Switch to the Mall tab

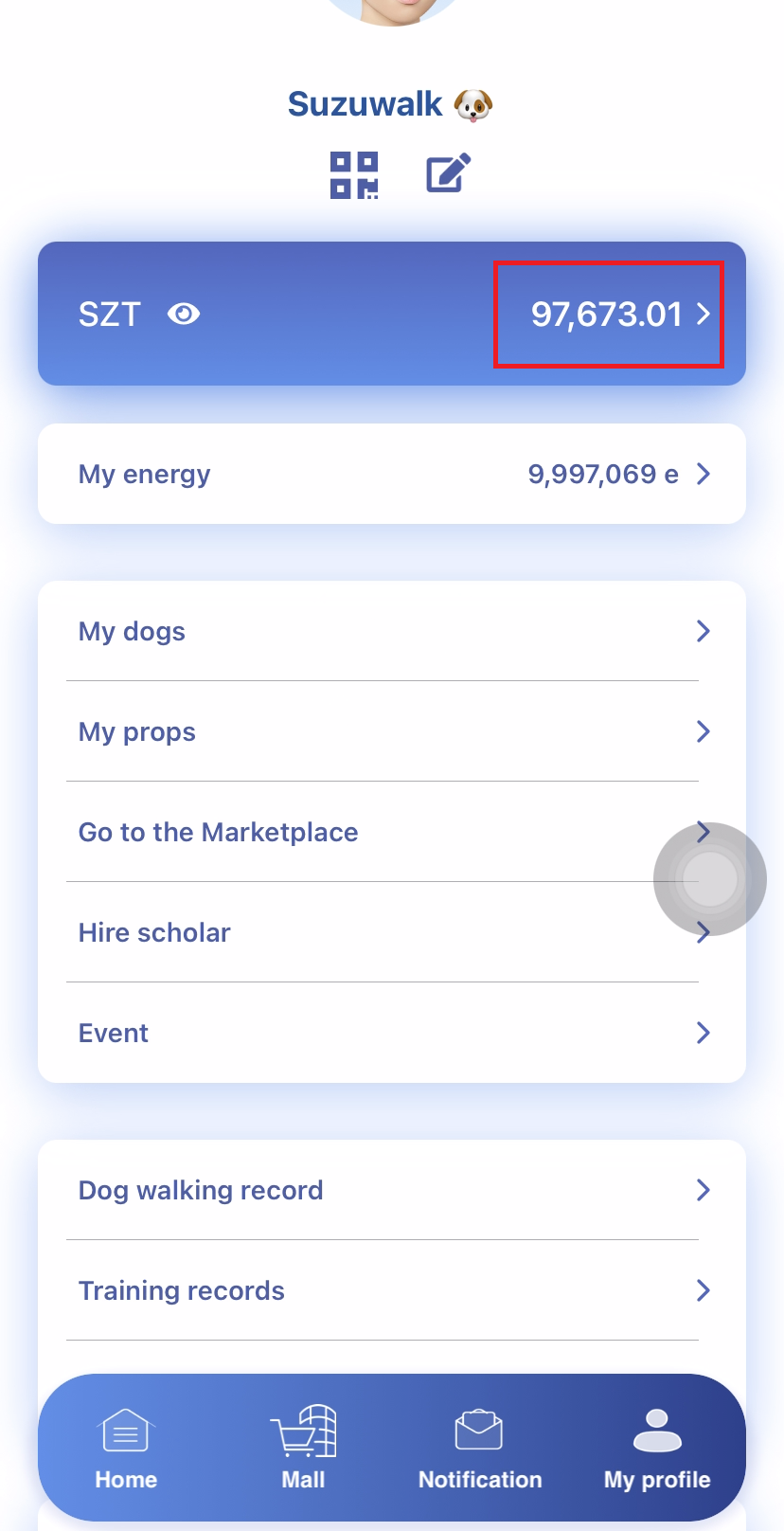tap(303, 1450)
